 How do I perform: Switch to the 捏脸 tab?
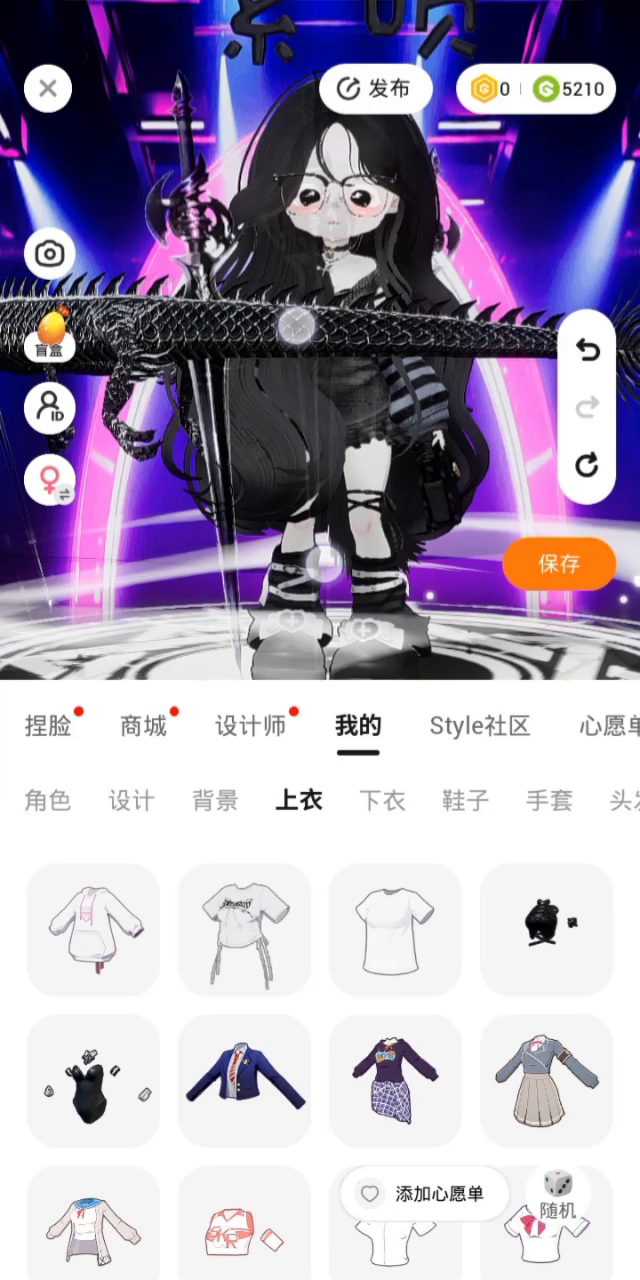coord(48,726)
